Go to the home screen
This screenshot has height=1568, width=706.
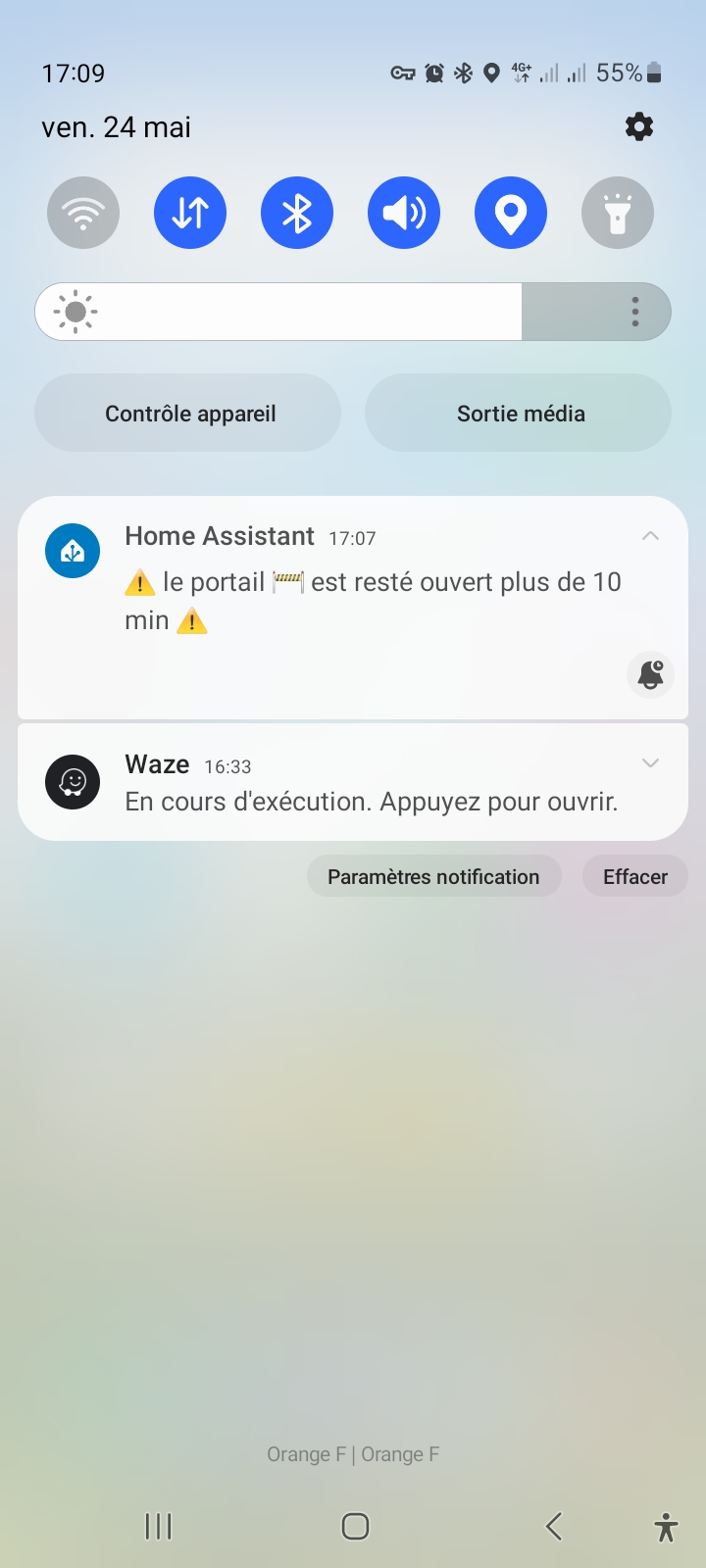coord(355,1526)
